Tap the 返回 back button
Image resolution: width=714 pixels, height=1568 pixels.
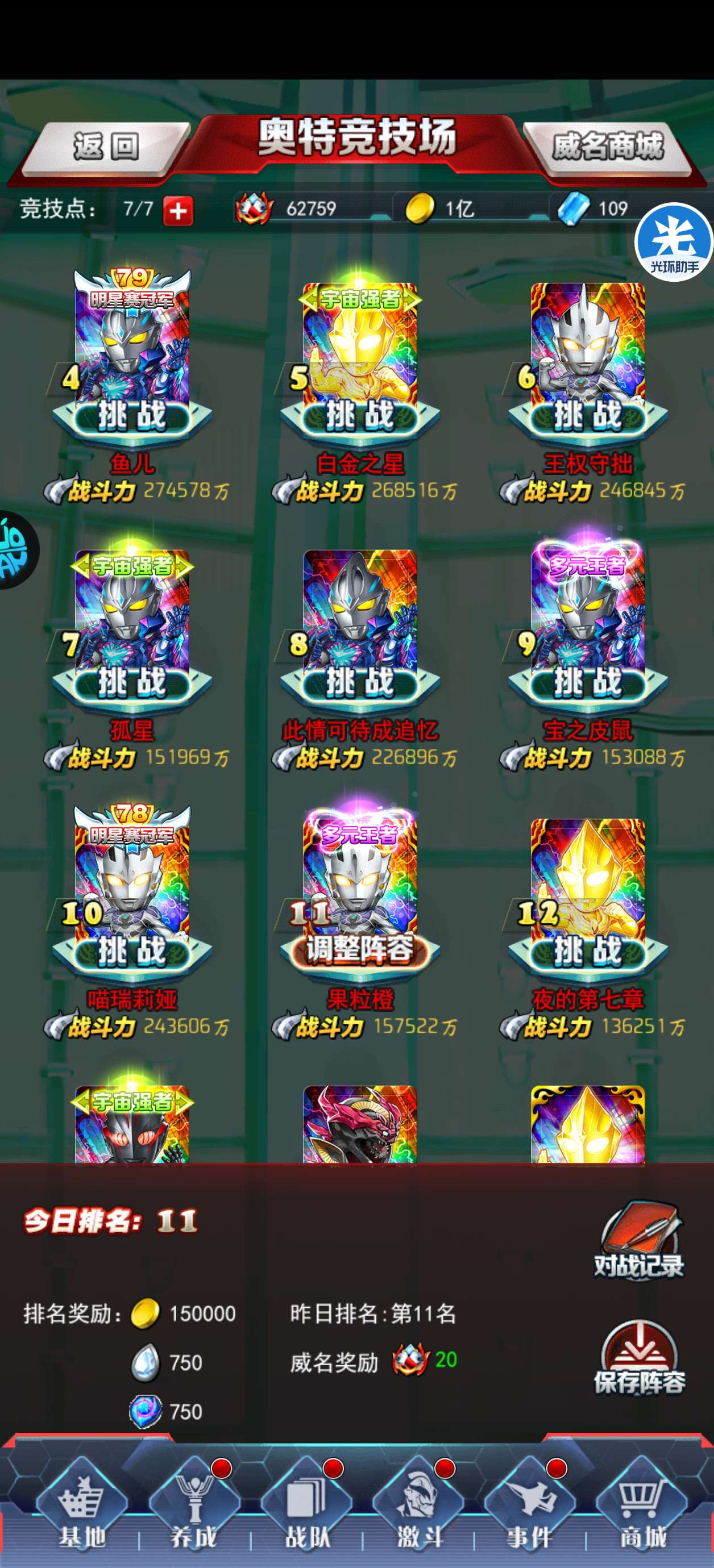105,147
